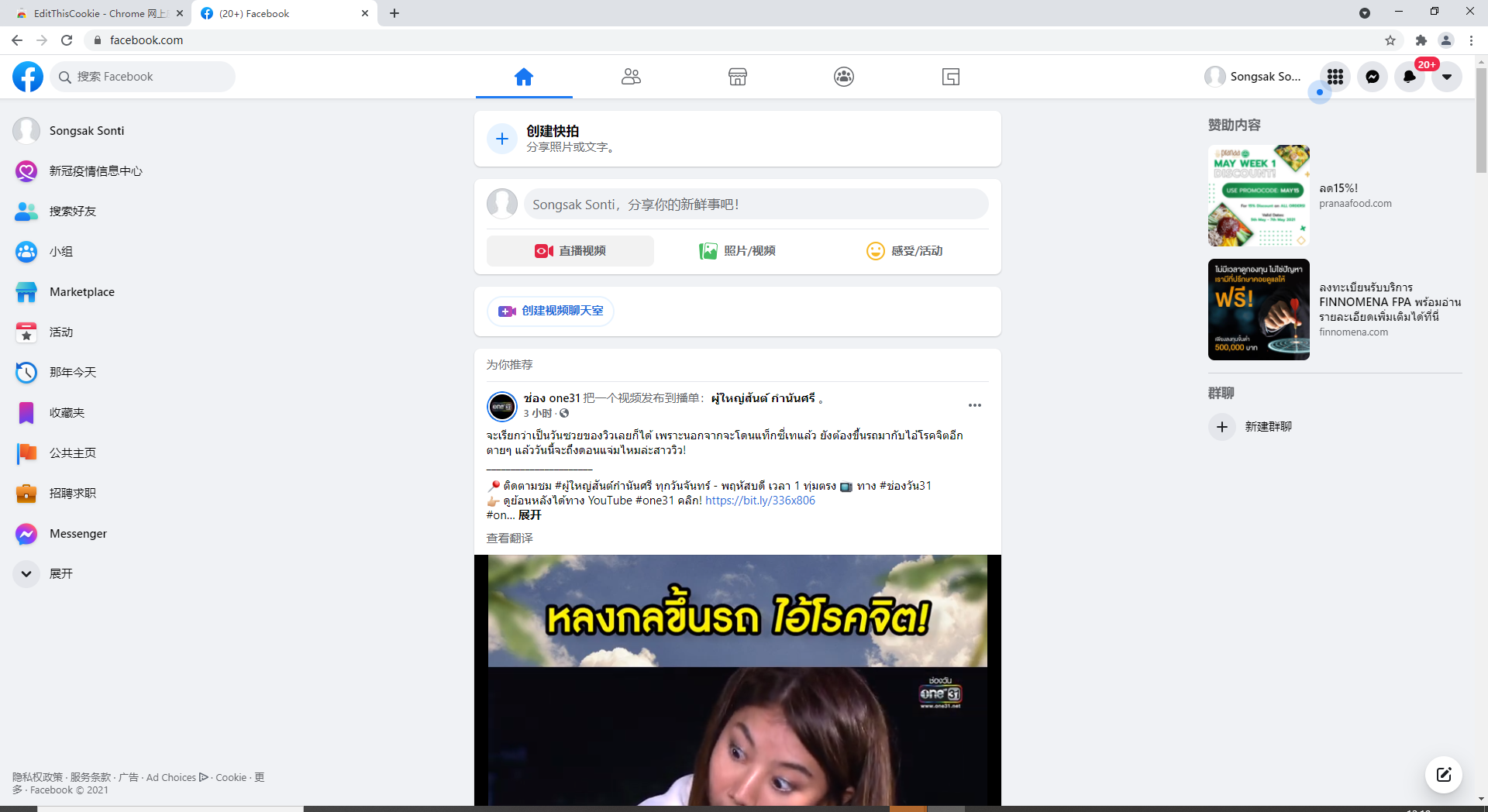Screen dimensions: 1488x812
Task: Switch to the Marketplace tab icon
Action: tap(737, 77)
